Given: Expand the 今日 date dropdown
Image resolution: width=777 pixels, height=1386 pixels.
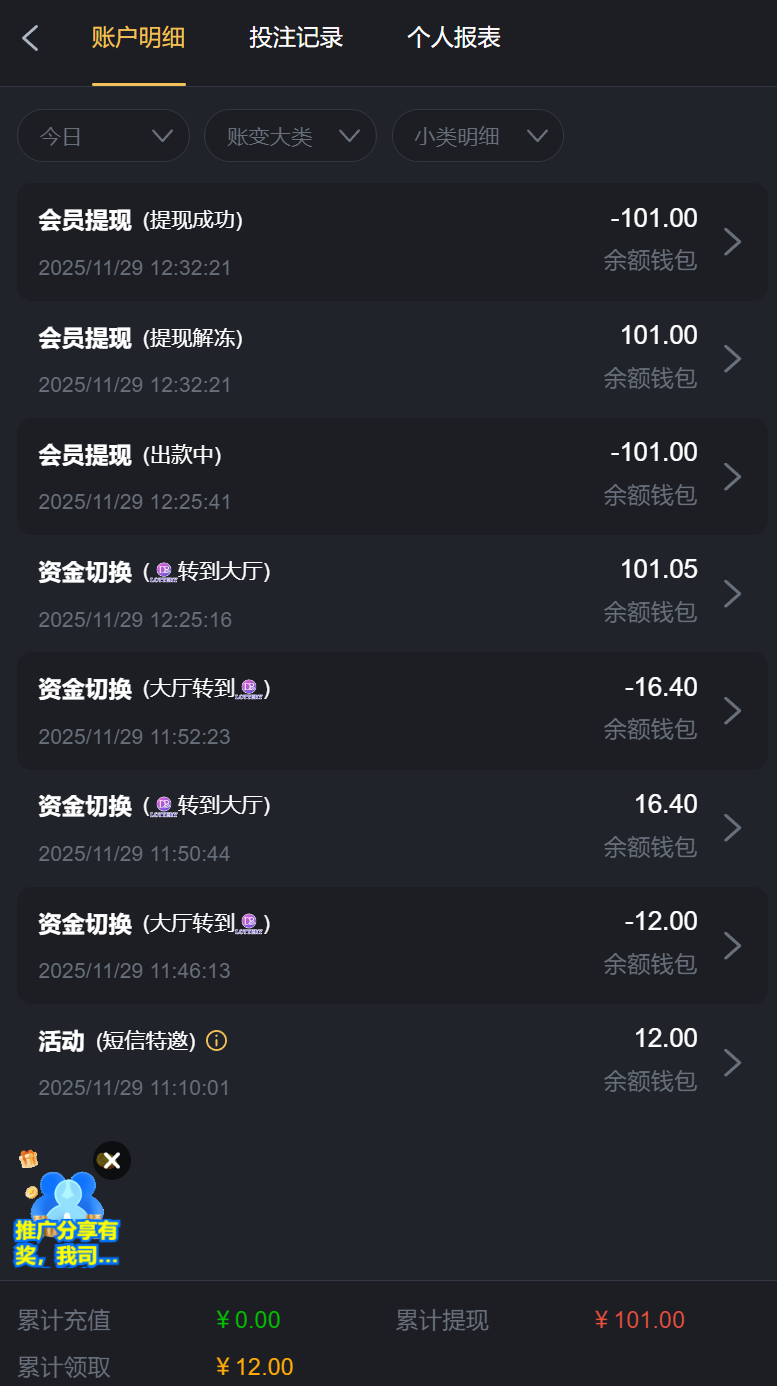Looking at the screenshot, I should point(103,136).
